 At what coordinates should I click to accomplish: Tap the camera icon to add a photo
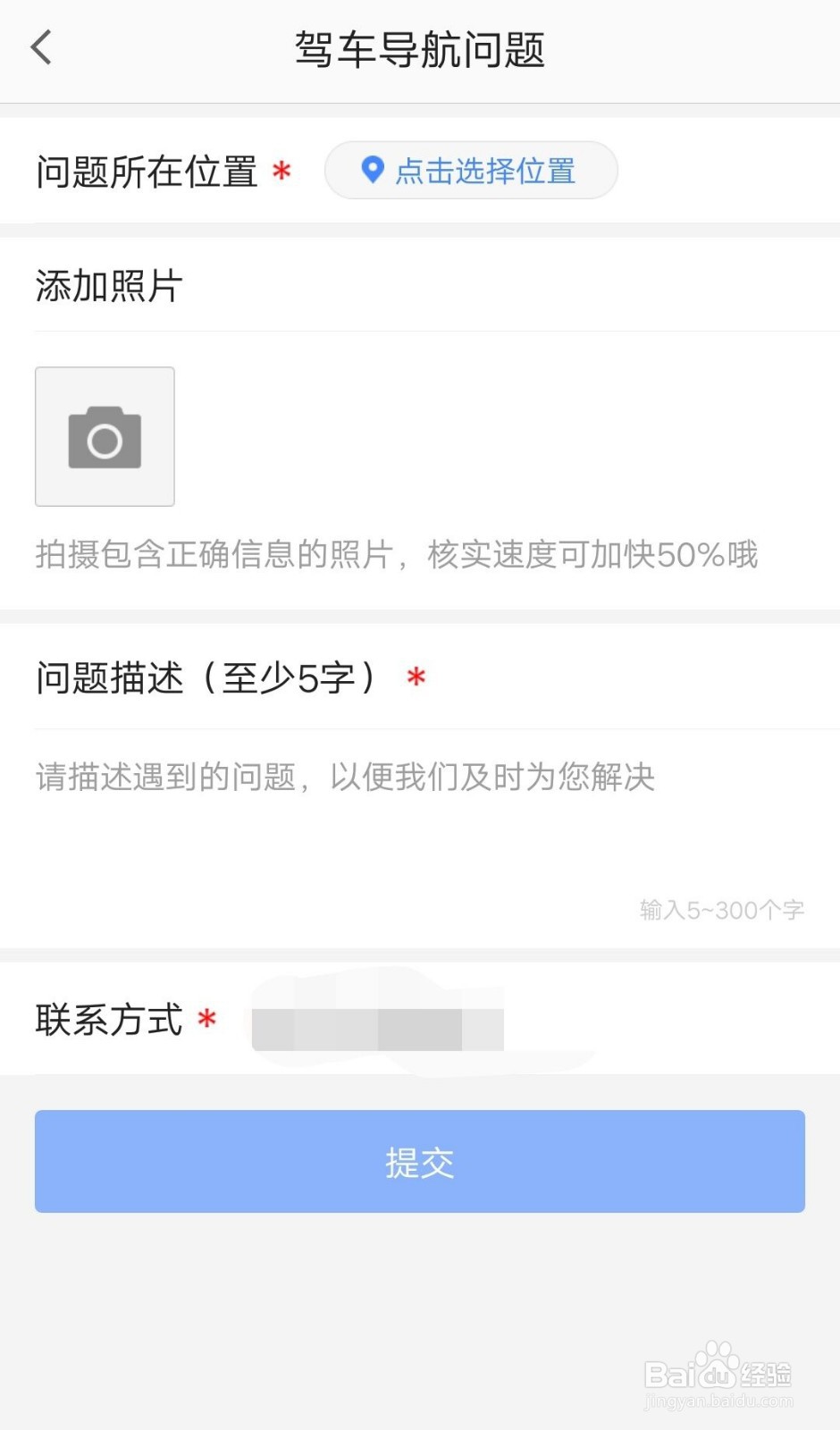click(105, 437)
